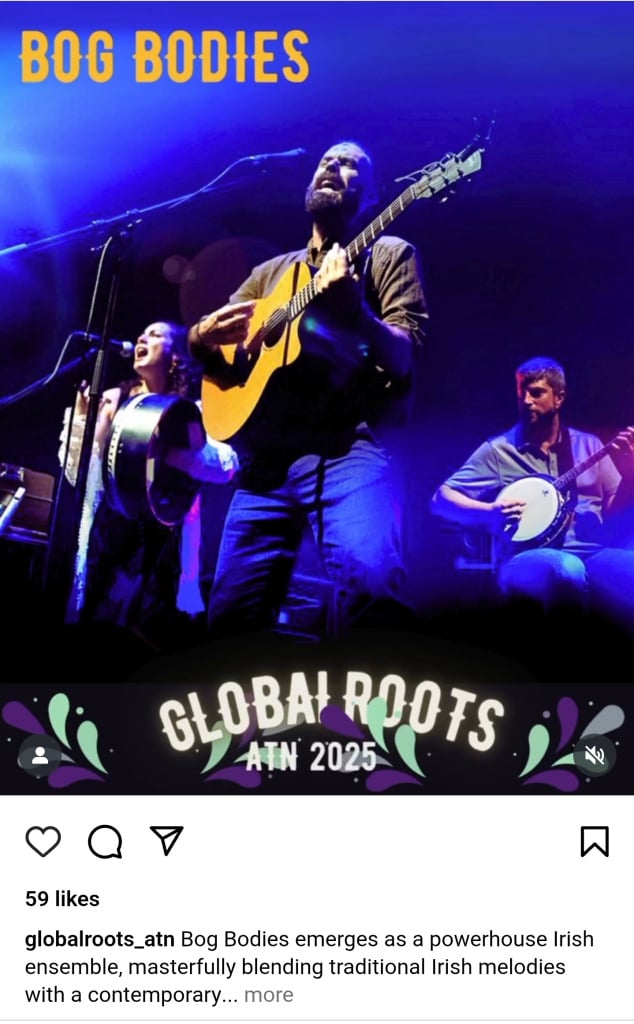Like the Bog Bodies post
This screenshot has width=634, height=1024.
coord(43,841)
